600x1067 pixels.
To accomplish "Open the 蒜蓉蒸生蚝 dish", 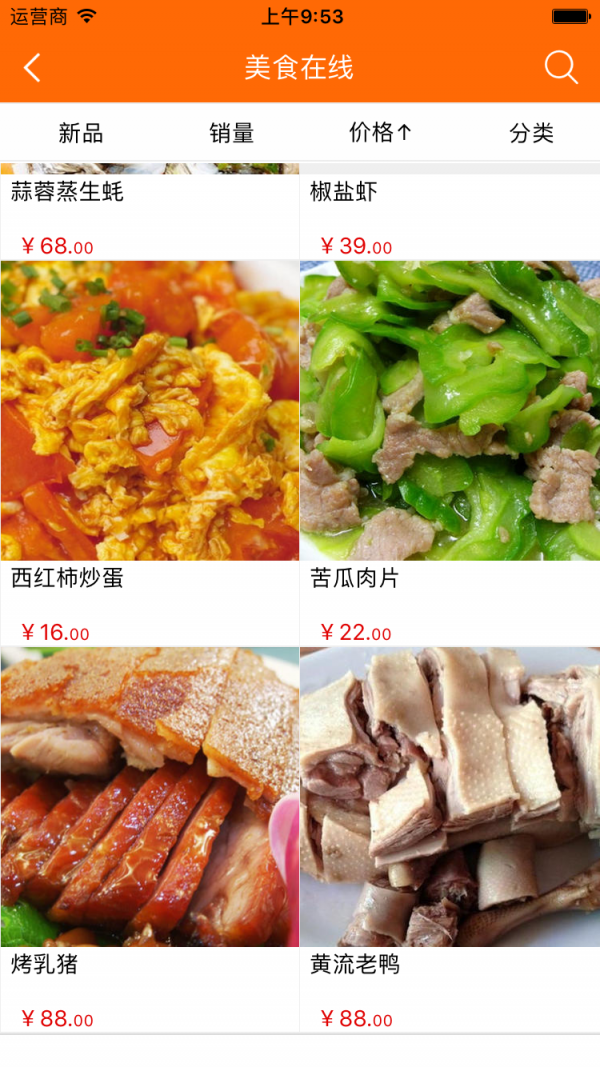I will 150,210.
